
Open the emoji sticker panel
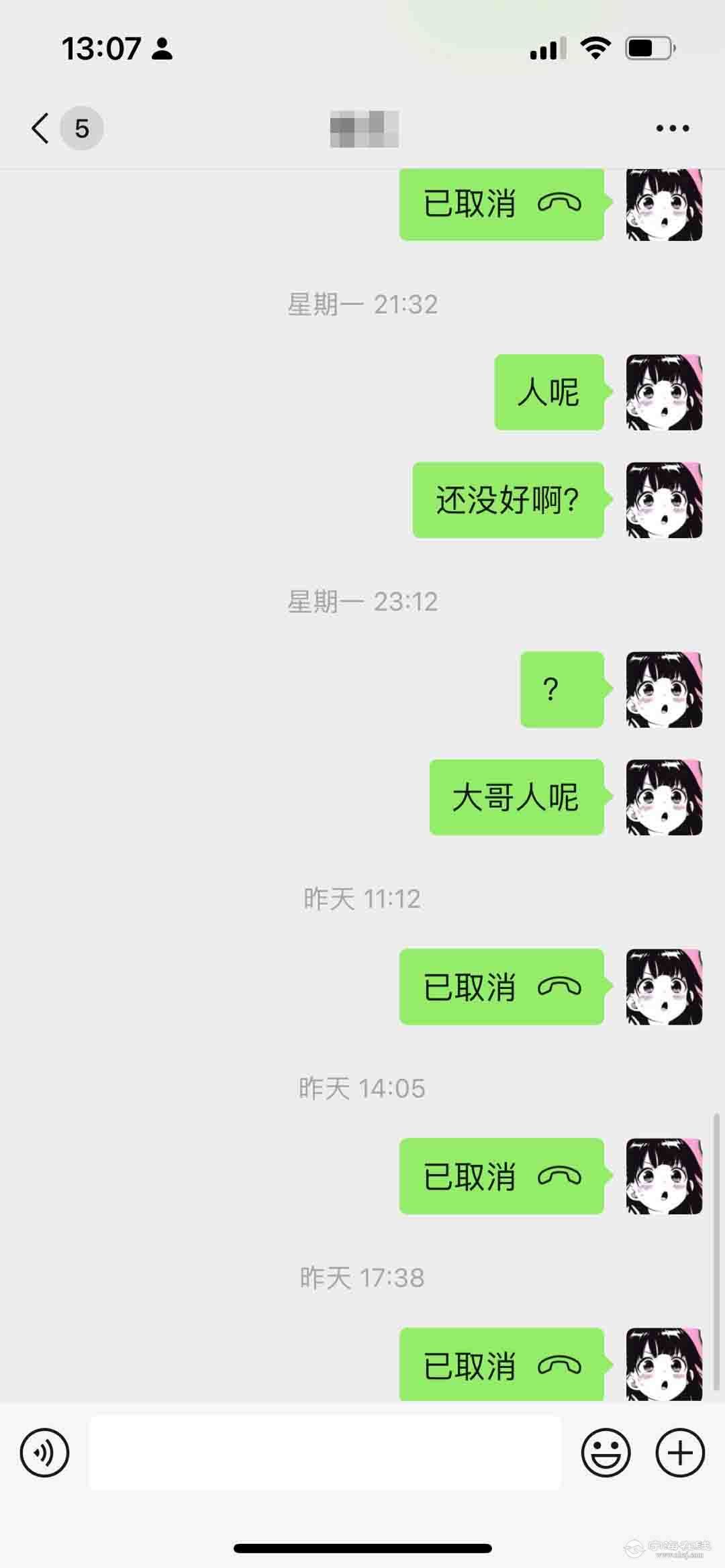[x=606, y=1453]
